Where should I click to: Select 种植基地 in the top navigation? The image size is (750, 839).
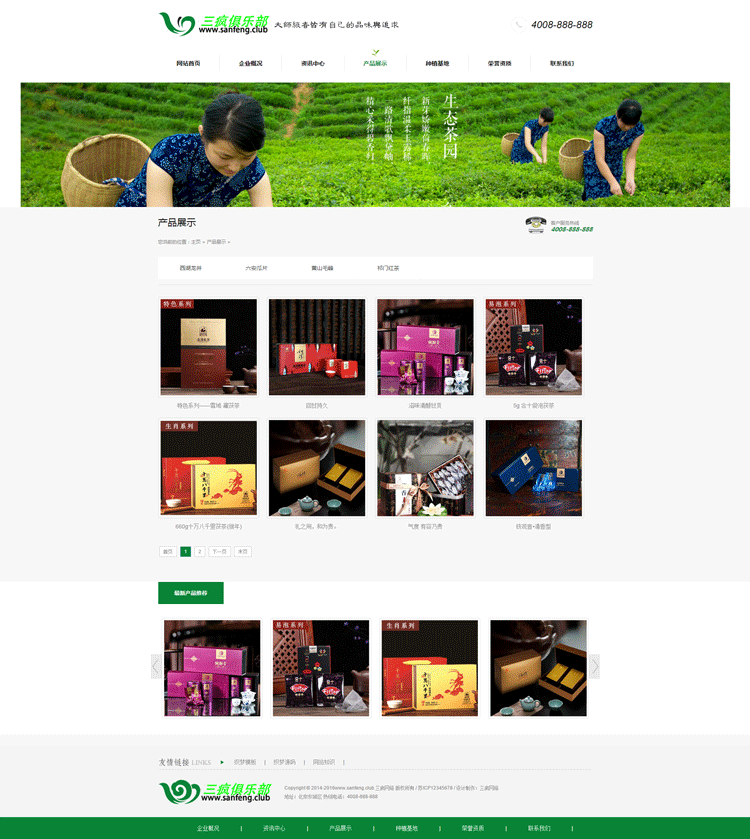[437, 63]
